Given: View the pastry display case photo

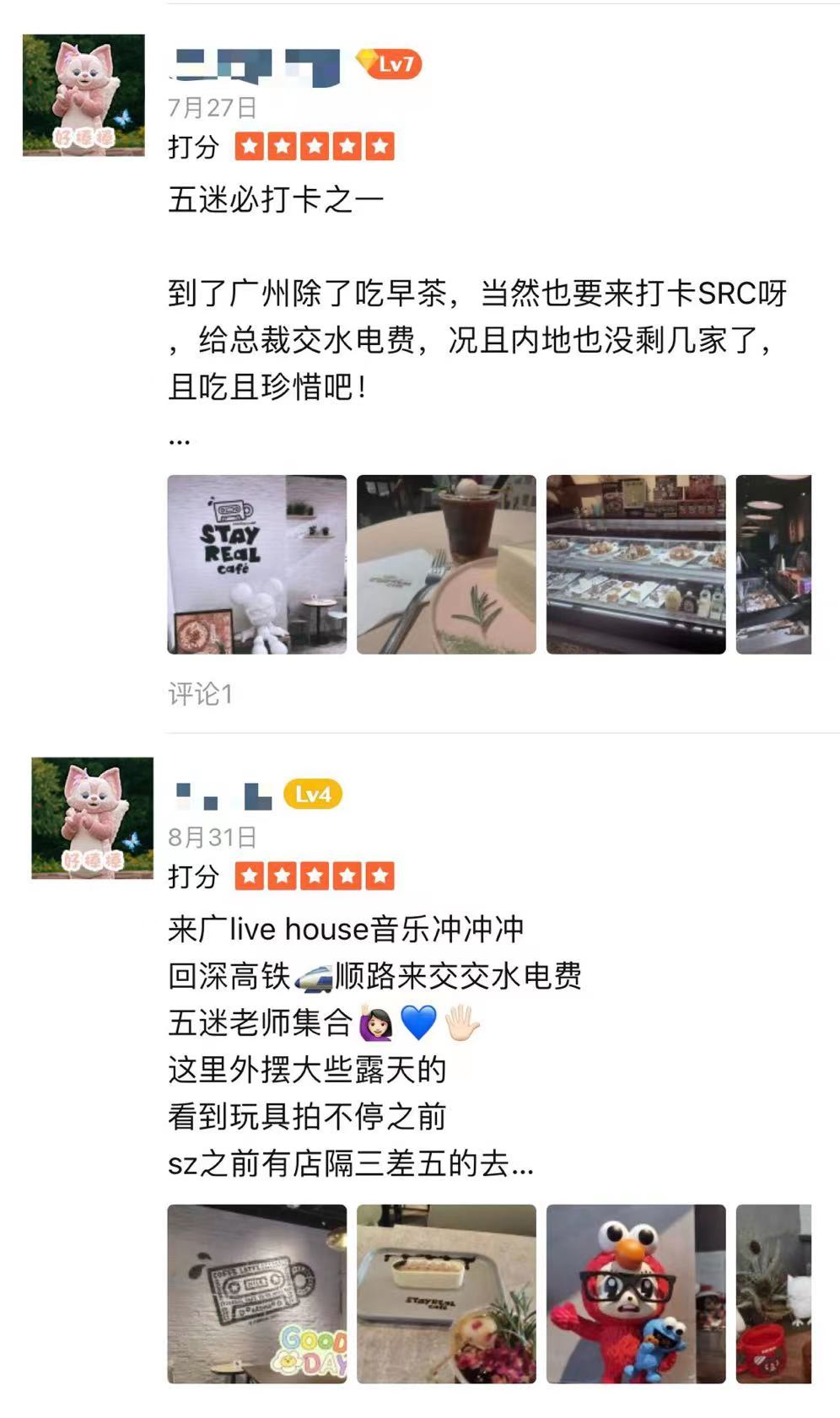Looking at the screenshot, I should pos(636,564).
